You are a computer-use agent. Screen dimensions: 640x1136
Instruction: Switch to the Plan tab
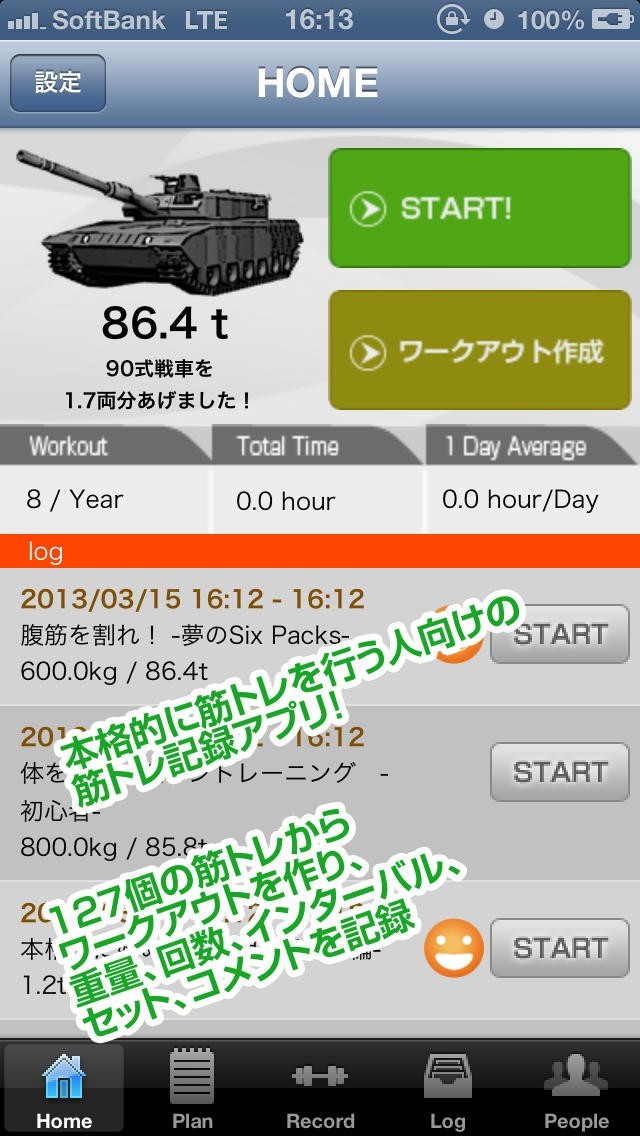192,1088
